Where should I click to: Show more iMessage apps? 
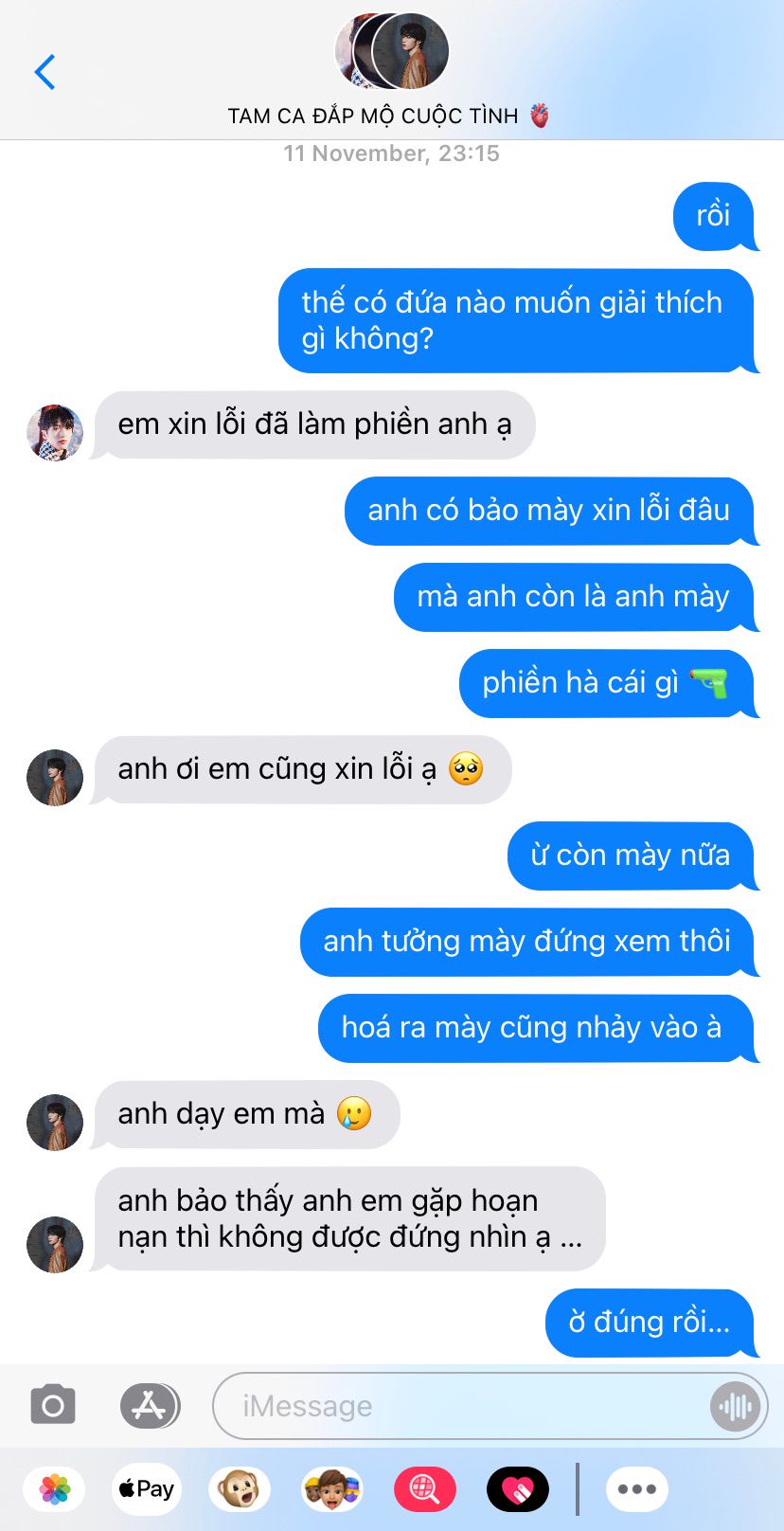[x=636, y=1489]
